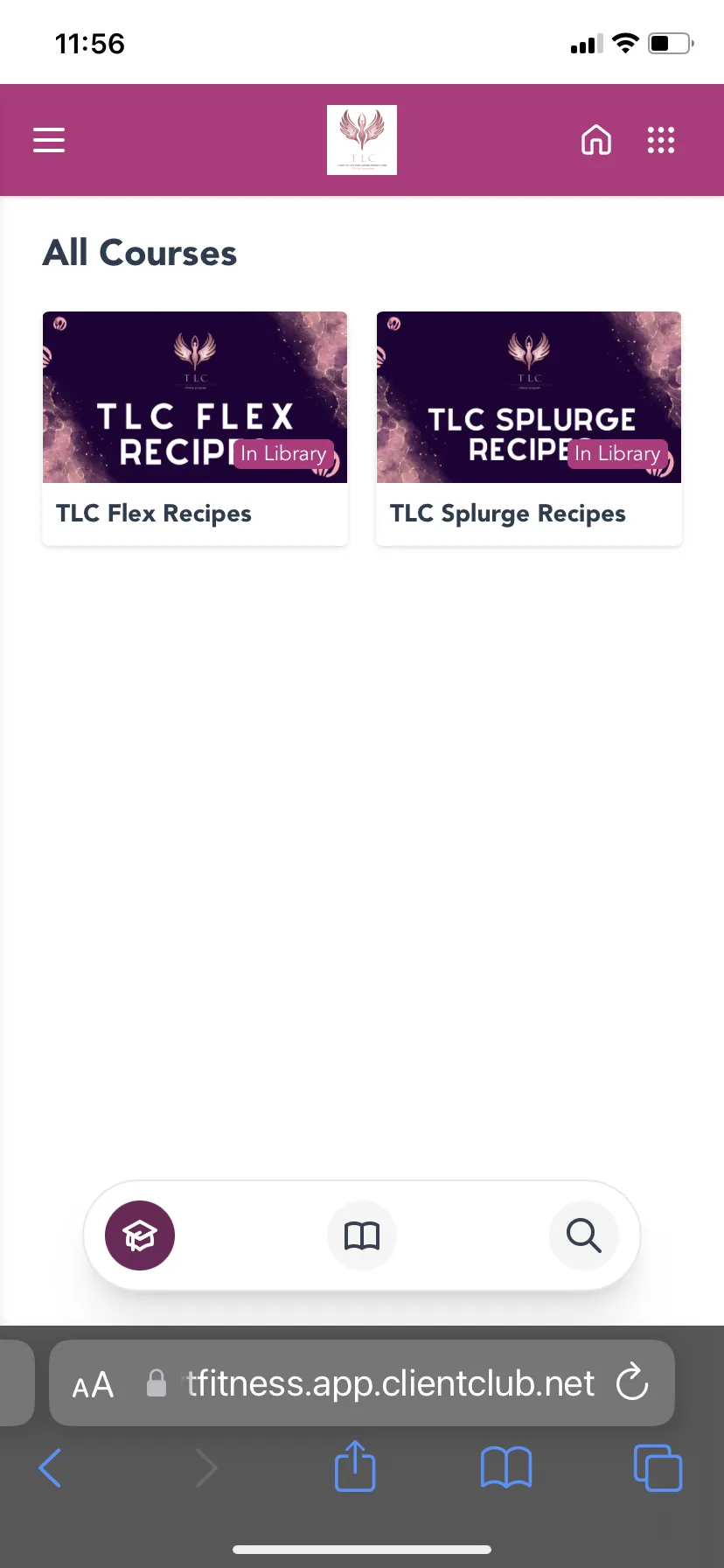This screenshot has width=724, height=1568.
Task: Open TLC Splurge Recipes course
Action: point(529,429)
